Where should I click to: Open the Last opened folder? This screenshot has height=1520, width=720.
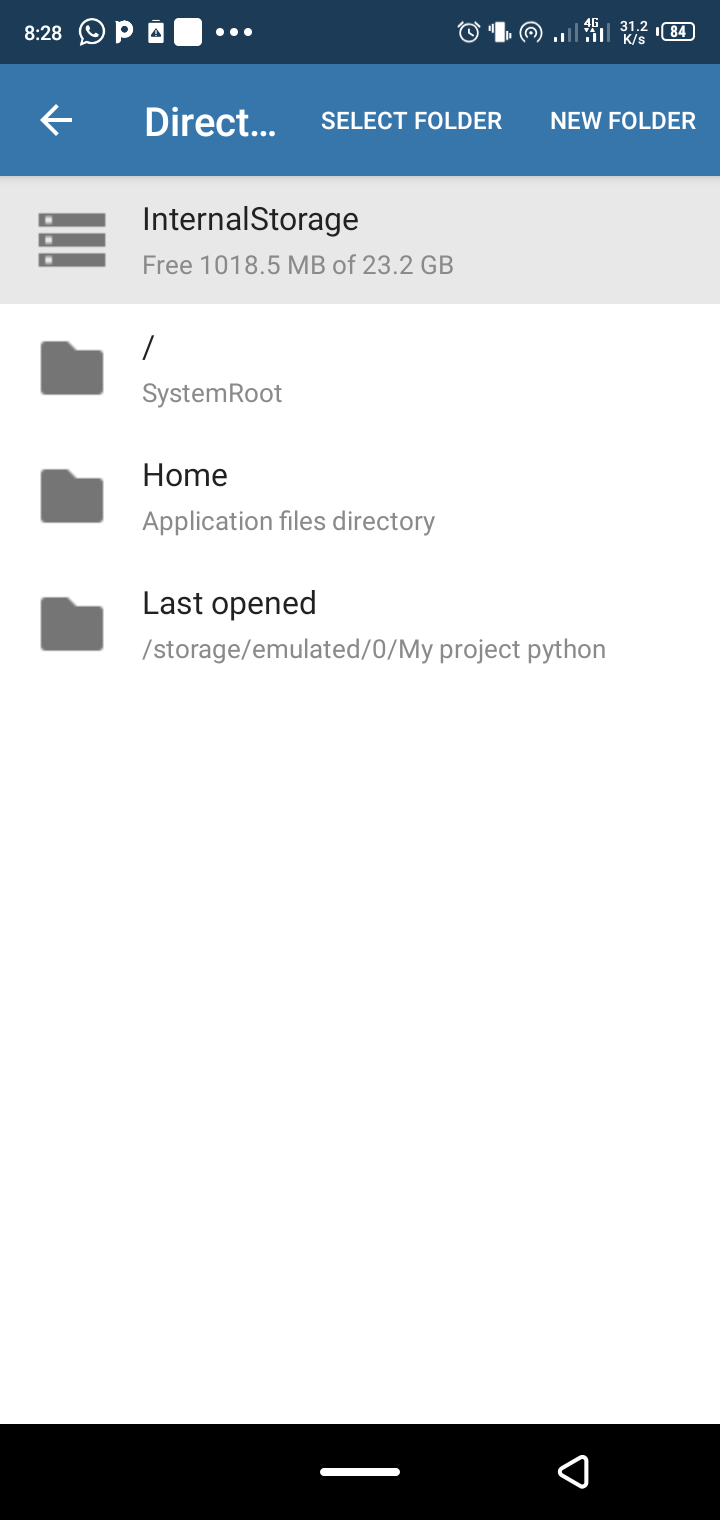[x=360, y=624]
